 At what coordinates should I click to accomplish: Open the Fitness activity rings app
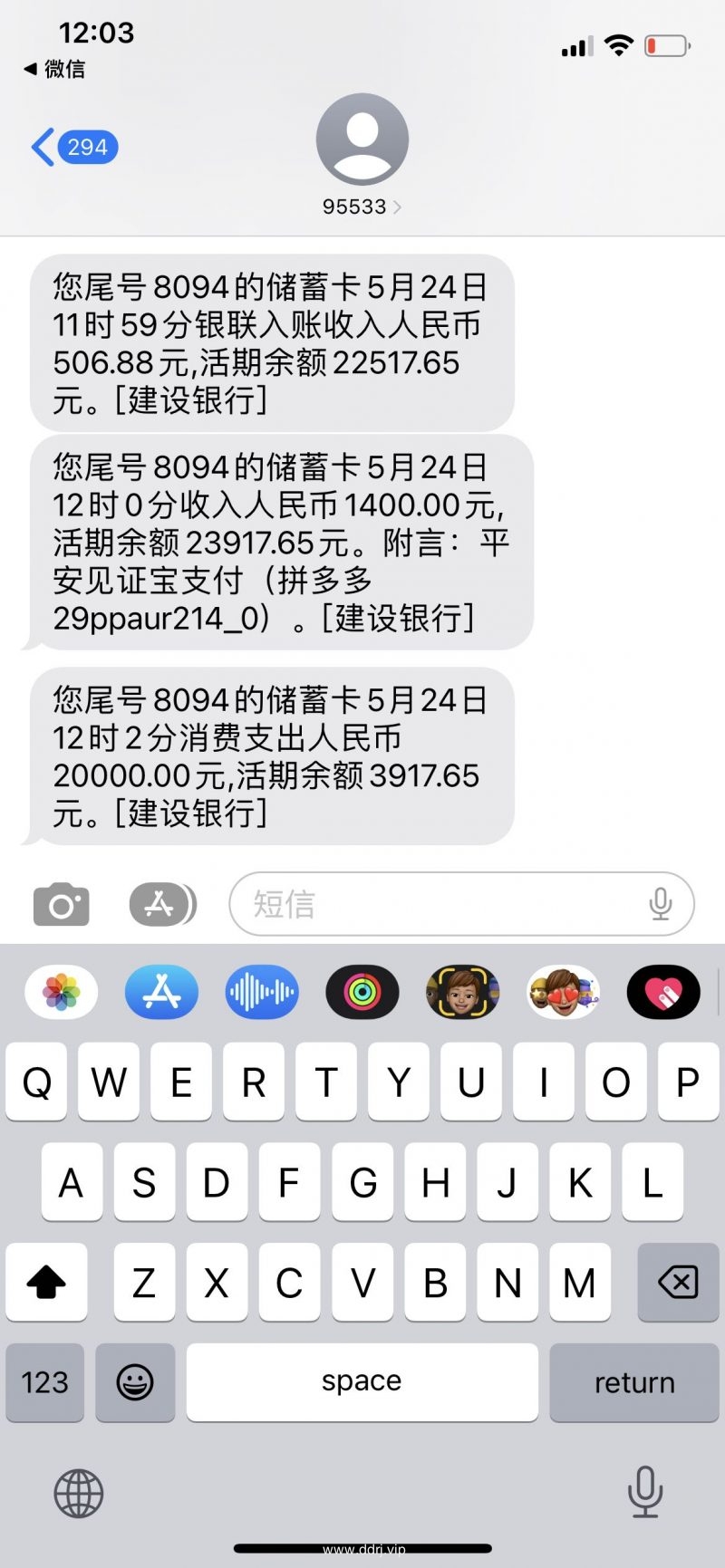362,993
